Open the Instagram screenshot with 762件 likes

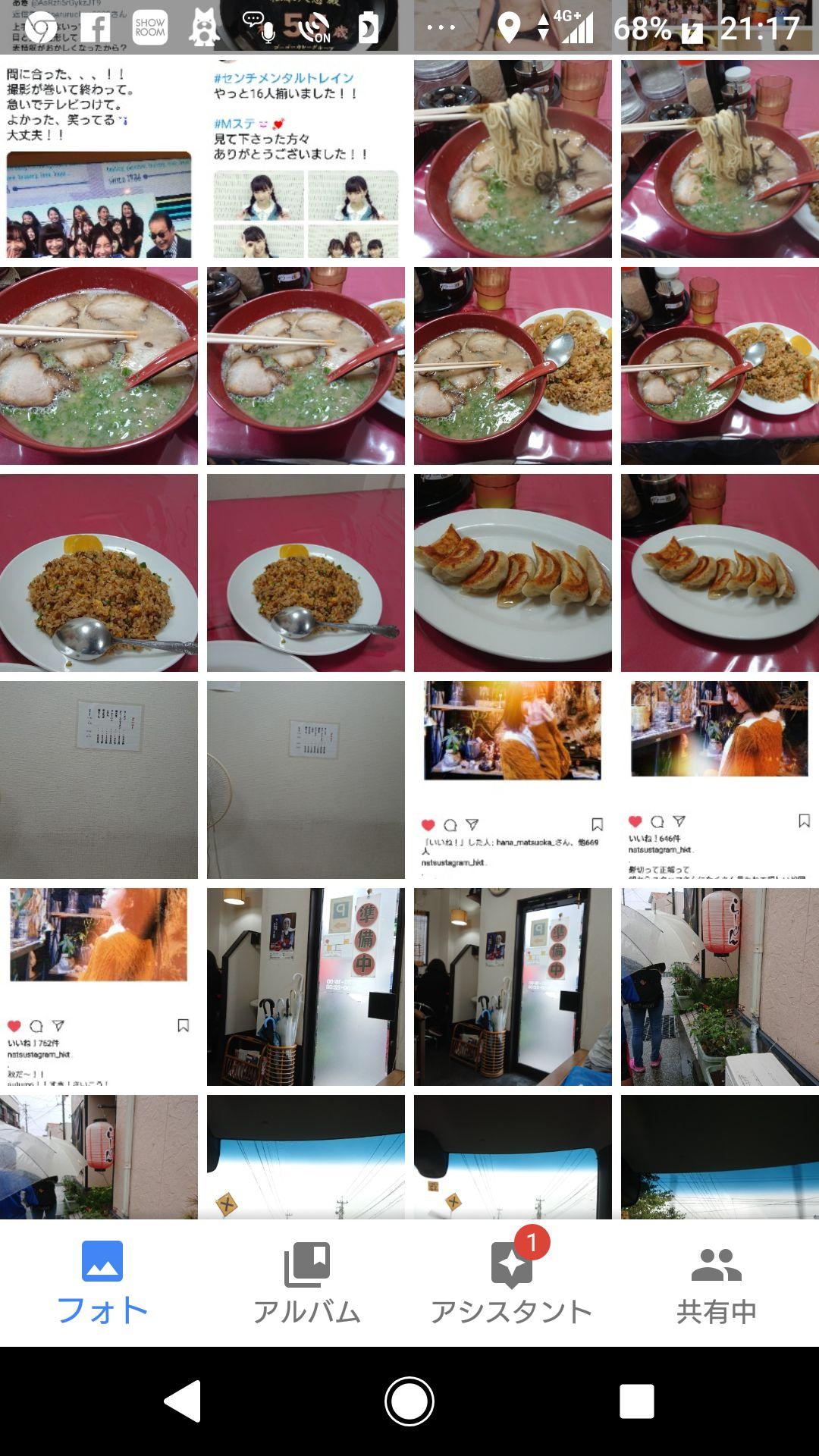tap(99, 986)
